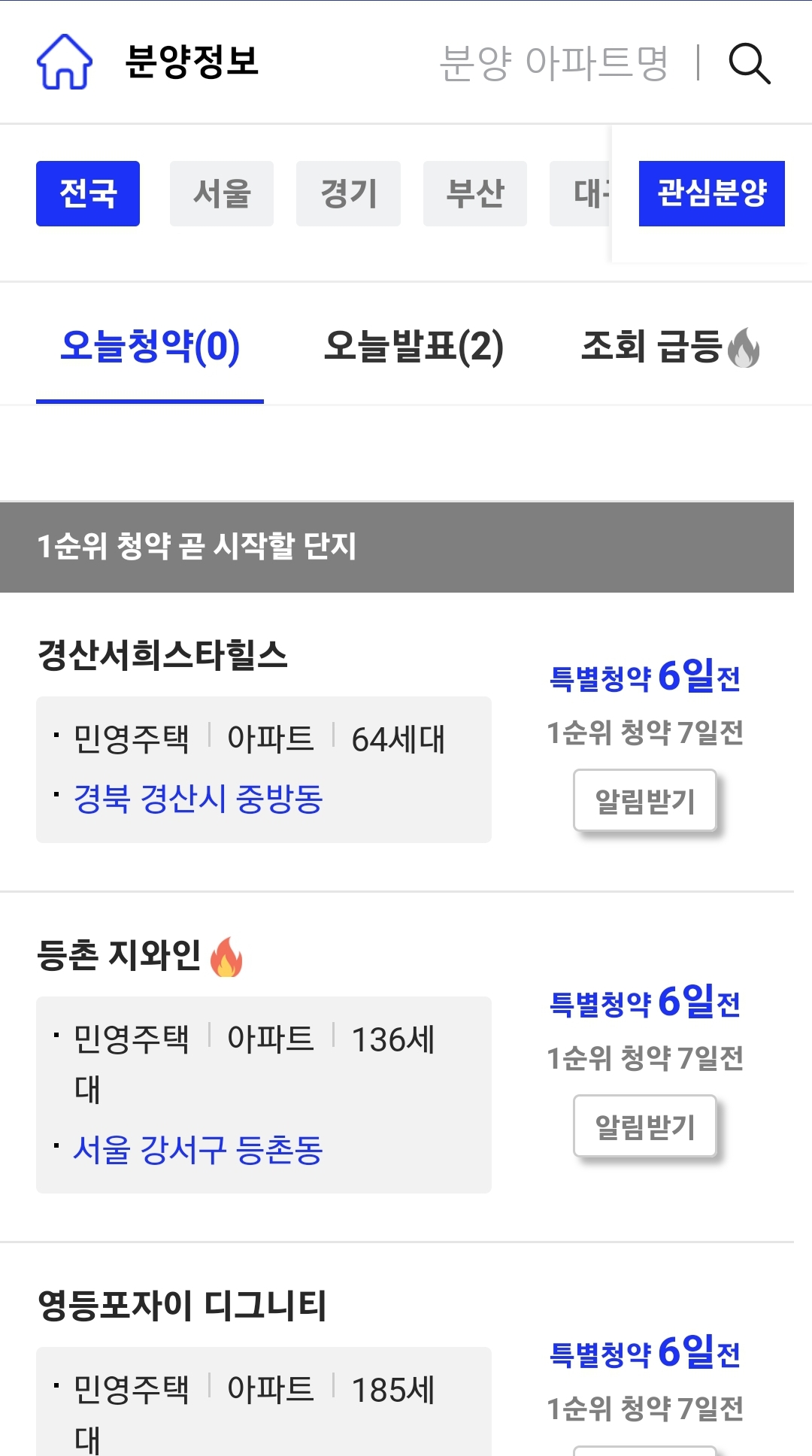Click 알림받기 for 경산서희스타힐스
The height and width of the screenshot is (1456, 812).
pyautogui.click(x=644, y=801)
